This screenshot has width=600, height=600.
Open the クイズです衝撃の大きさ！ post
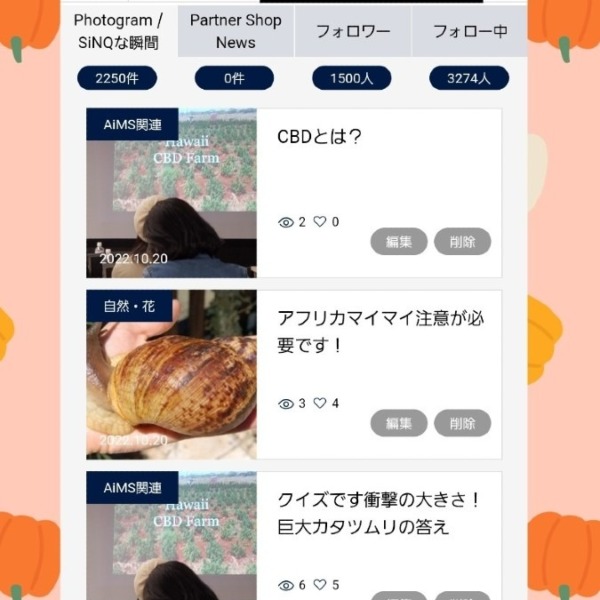click(378, 513)
